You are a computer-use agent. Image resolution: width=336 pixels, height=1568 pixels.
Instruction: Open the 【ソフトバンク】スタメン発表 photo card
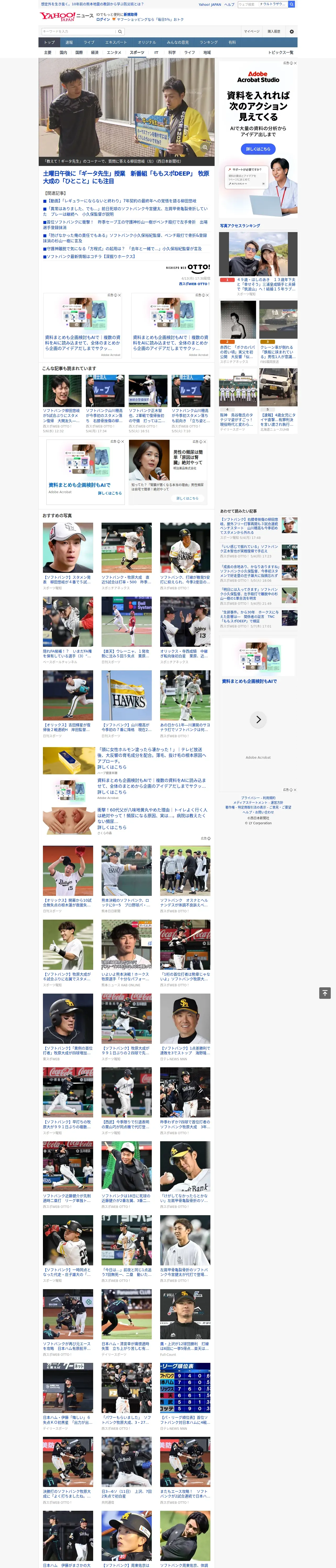pos(68,556)
